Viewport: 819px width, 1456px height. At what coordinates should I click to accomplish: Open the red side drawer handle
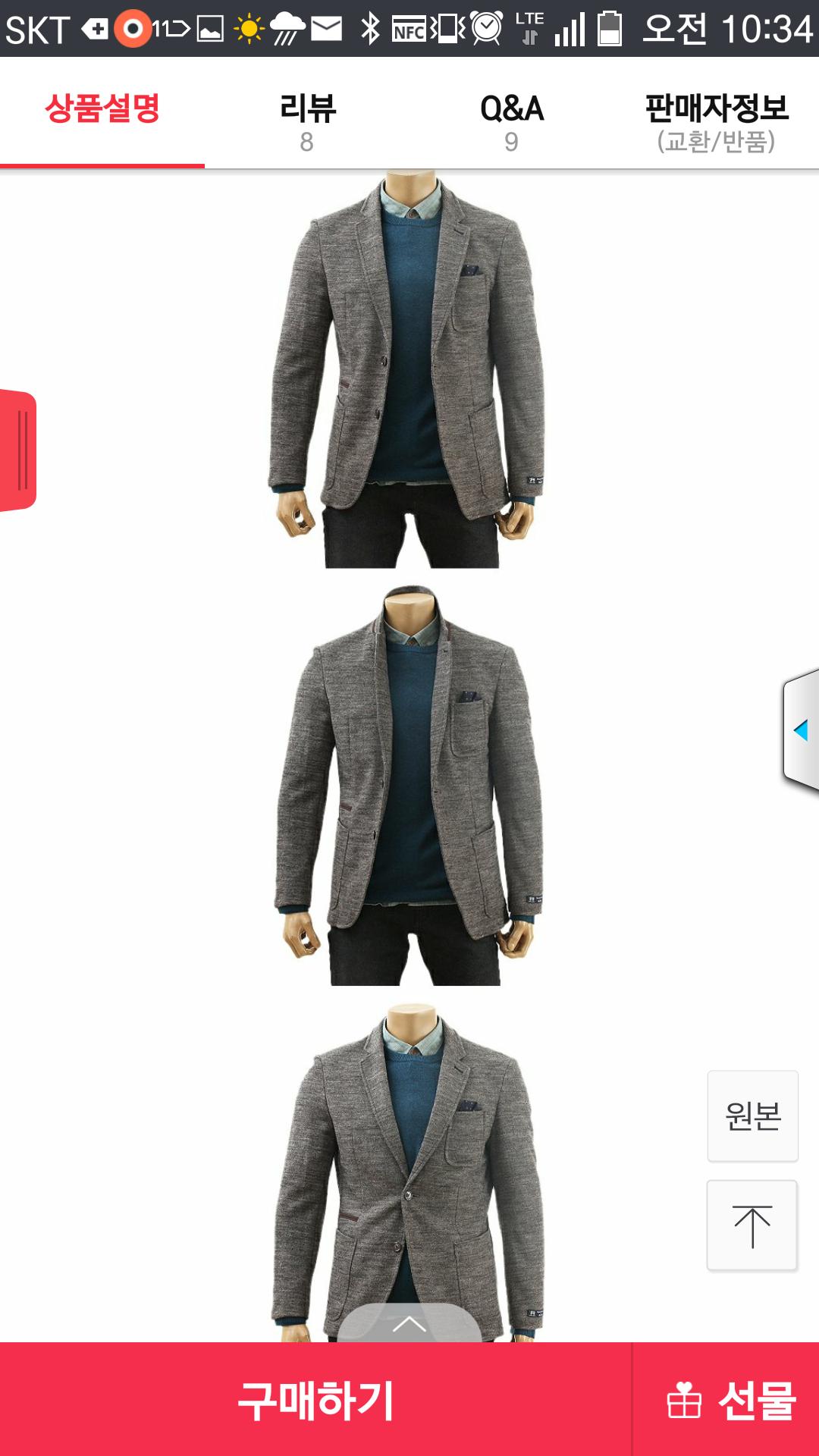[18, 450]
